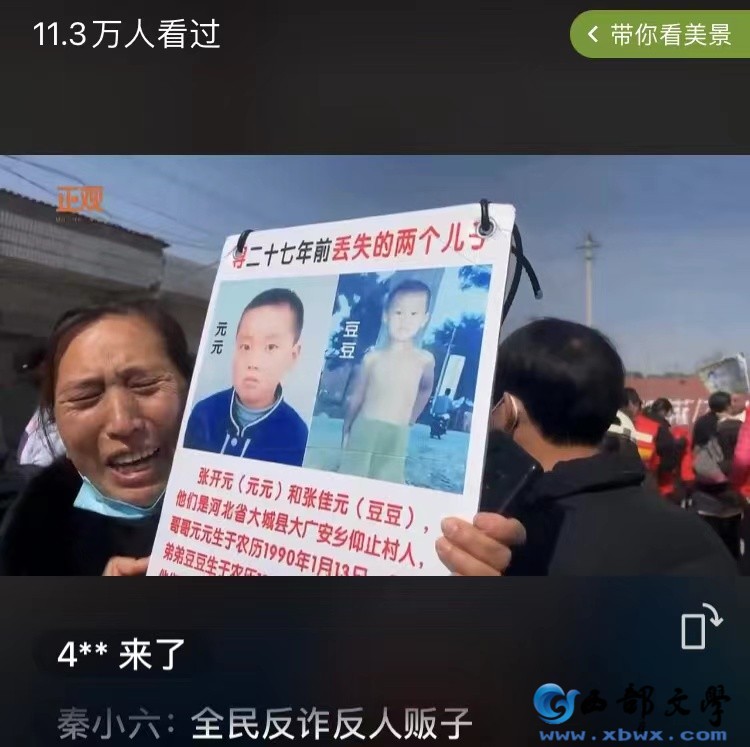This screenshot has height=747, width=750.
Task: Open the 带你看美景 button
Action: tap(661, 35)
